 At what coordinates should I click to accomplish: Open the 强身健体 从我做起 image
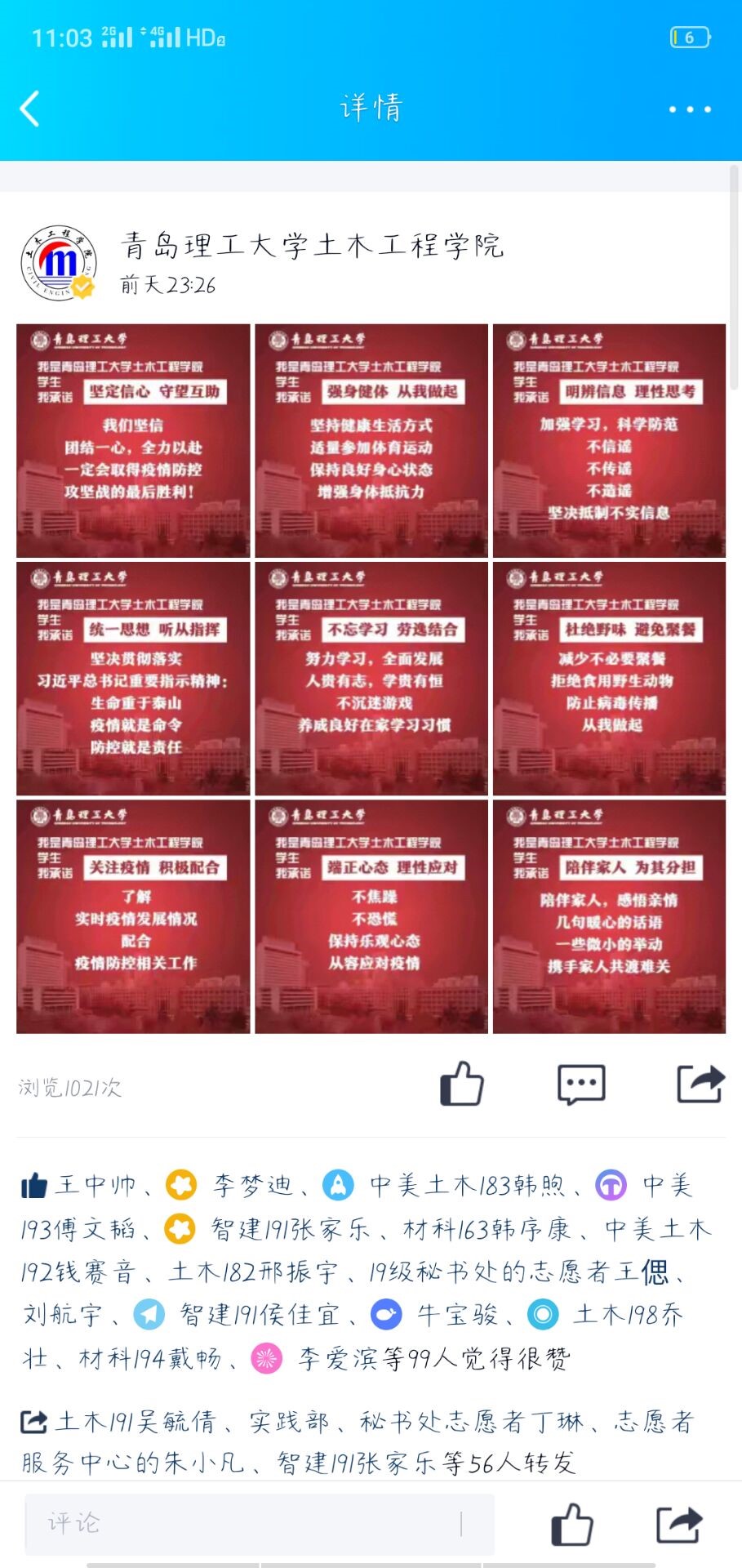pyautogui.click(x=371, y=441)
